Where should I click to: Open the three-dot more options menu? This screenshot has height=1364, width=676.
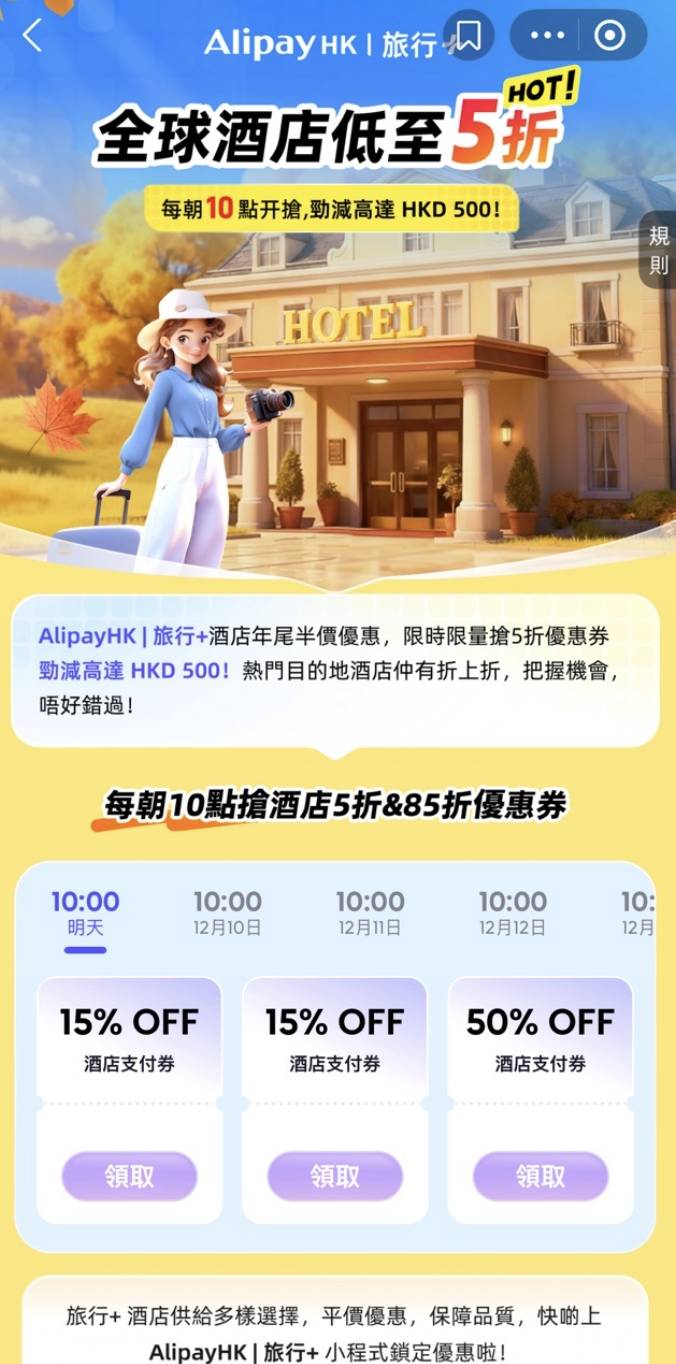(547, 36)
